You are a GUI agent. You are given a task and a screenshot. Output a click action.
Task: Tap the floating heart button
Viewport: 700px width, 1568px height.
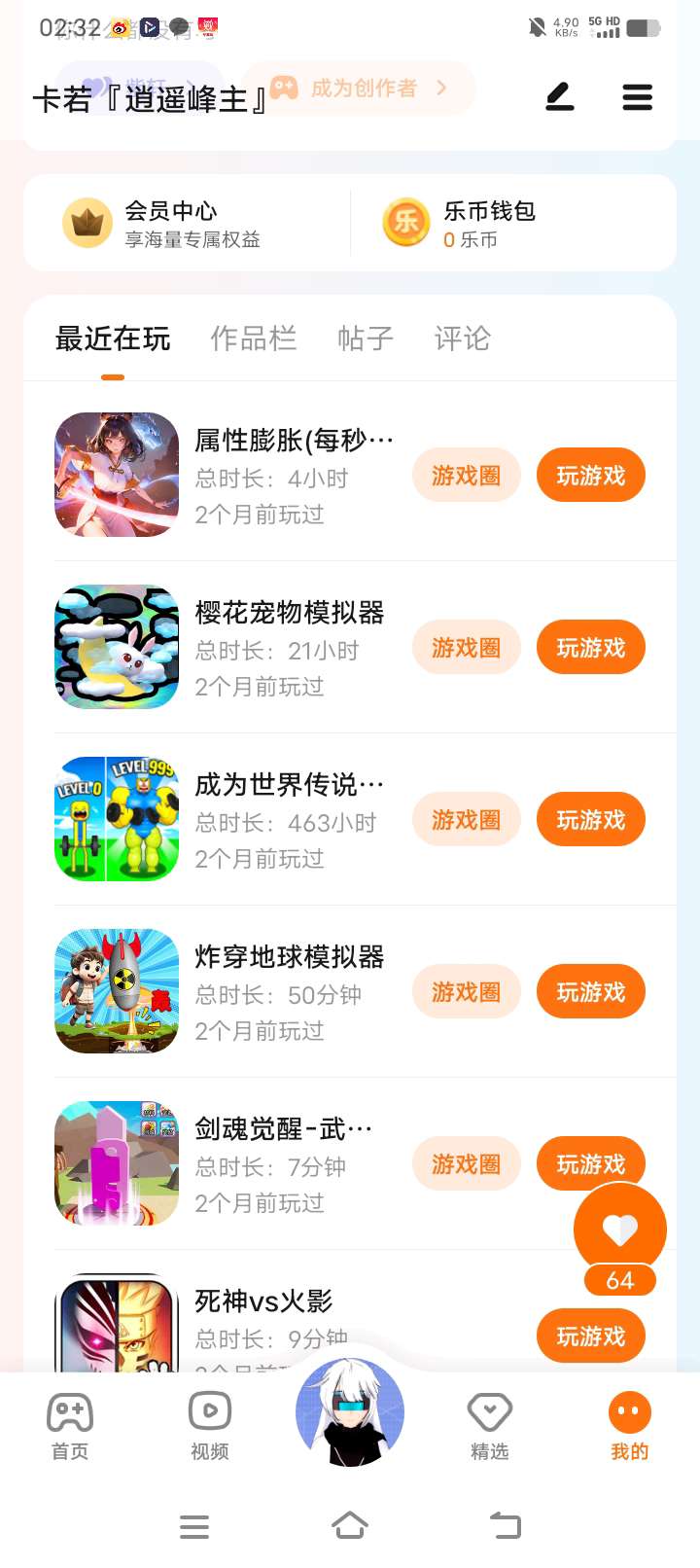click(x=620, y=1229)
